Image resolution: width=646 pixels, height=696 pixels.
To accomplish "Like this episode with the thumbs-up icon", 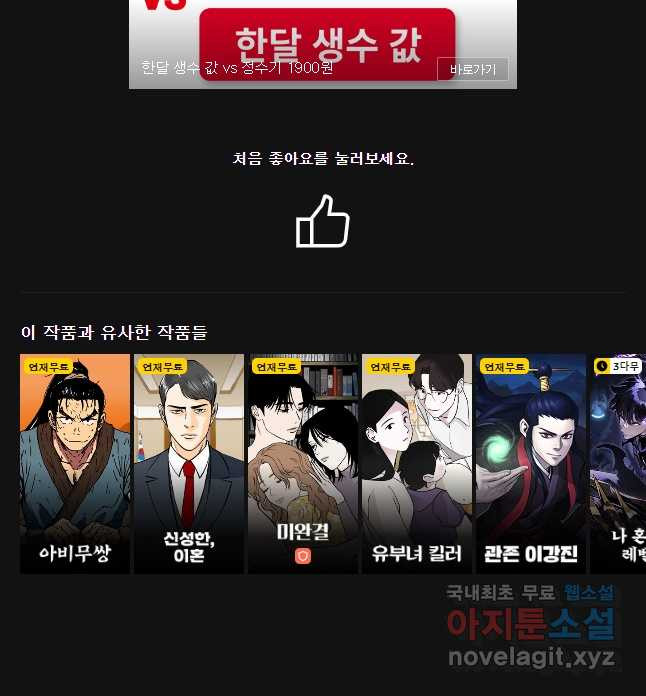I will (x=322, y=221).
